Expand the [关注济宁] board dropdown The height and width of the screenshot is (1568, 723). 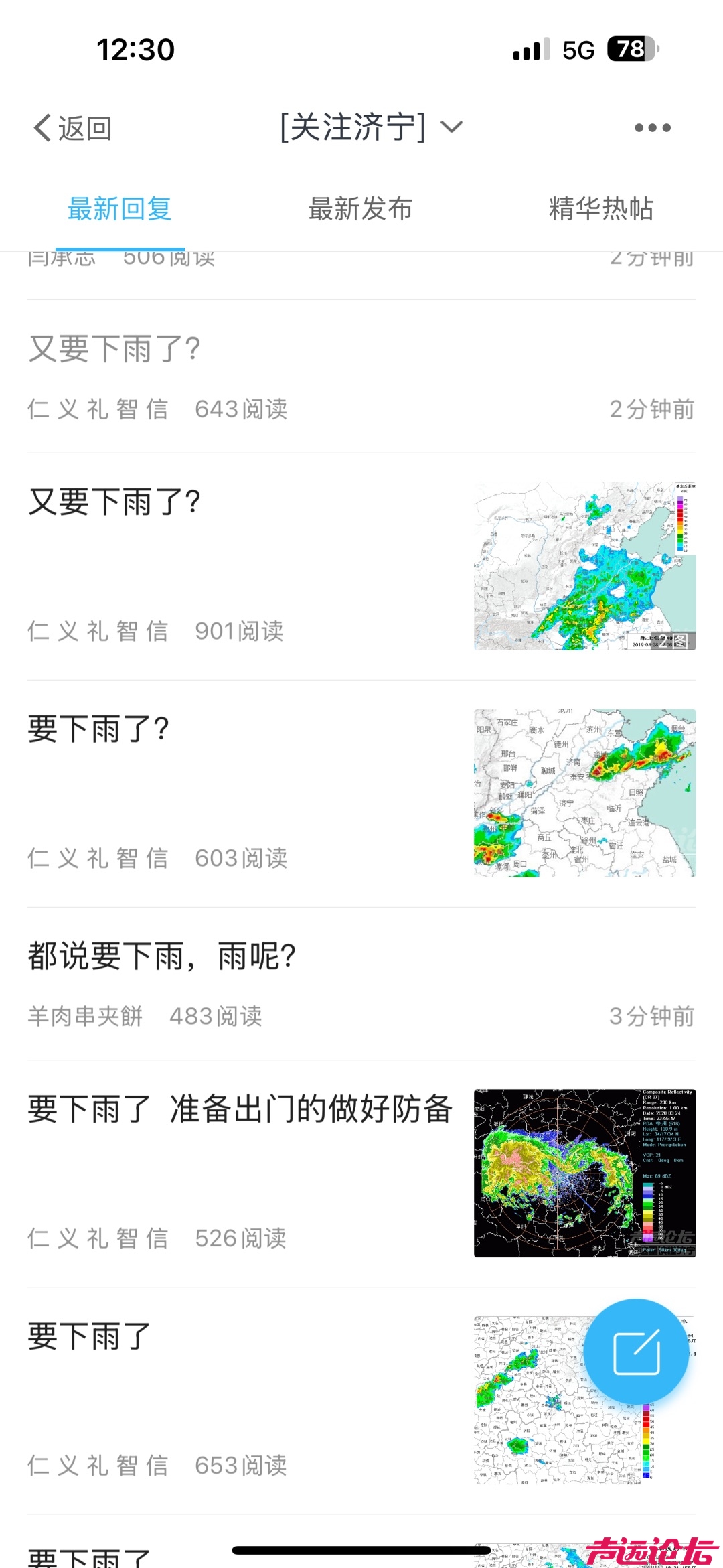click(x=370, y=127)
